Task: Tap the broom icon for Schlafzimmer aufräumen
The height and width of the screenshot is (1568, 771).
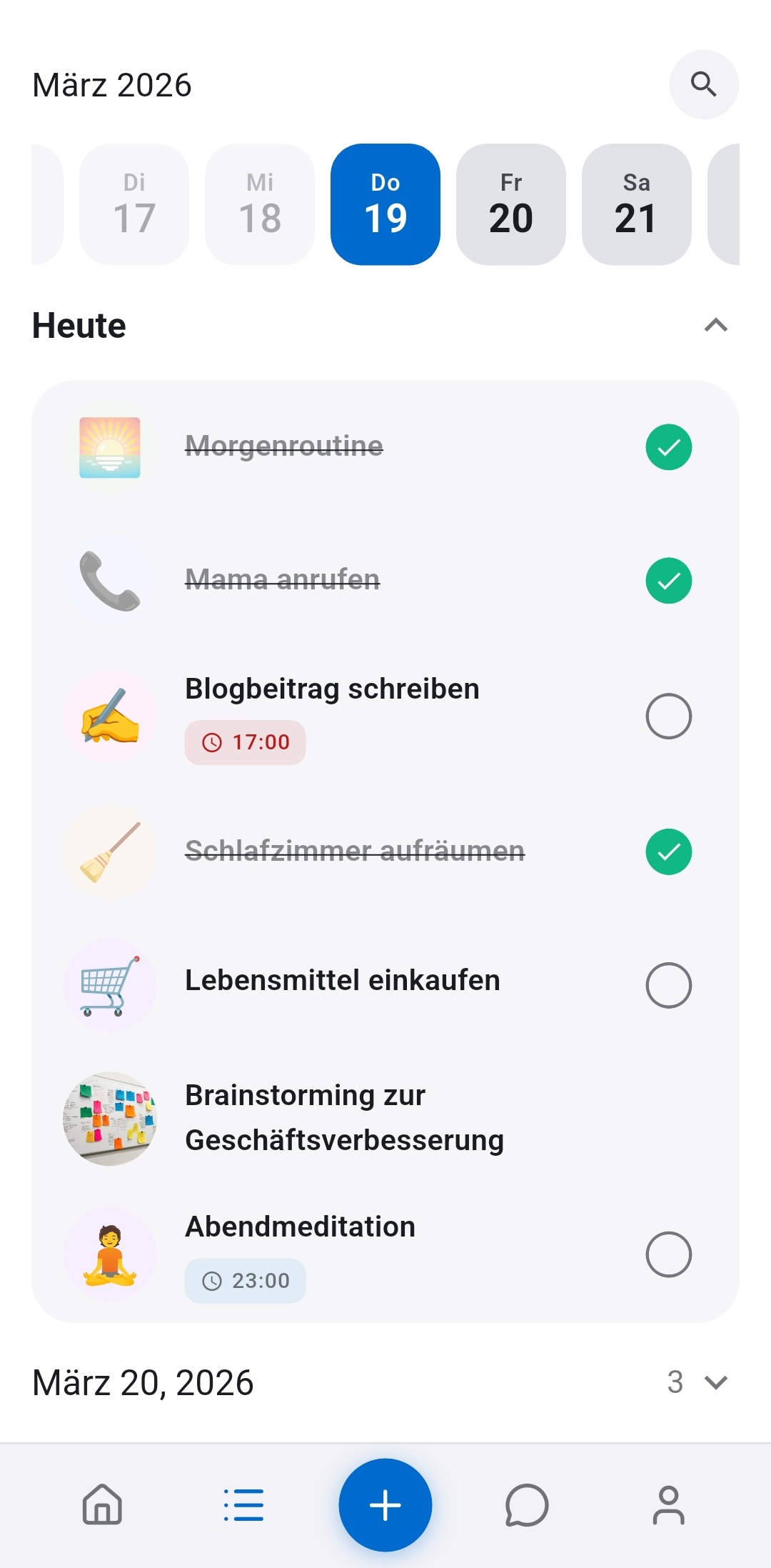Action: click(109, 850)
